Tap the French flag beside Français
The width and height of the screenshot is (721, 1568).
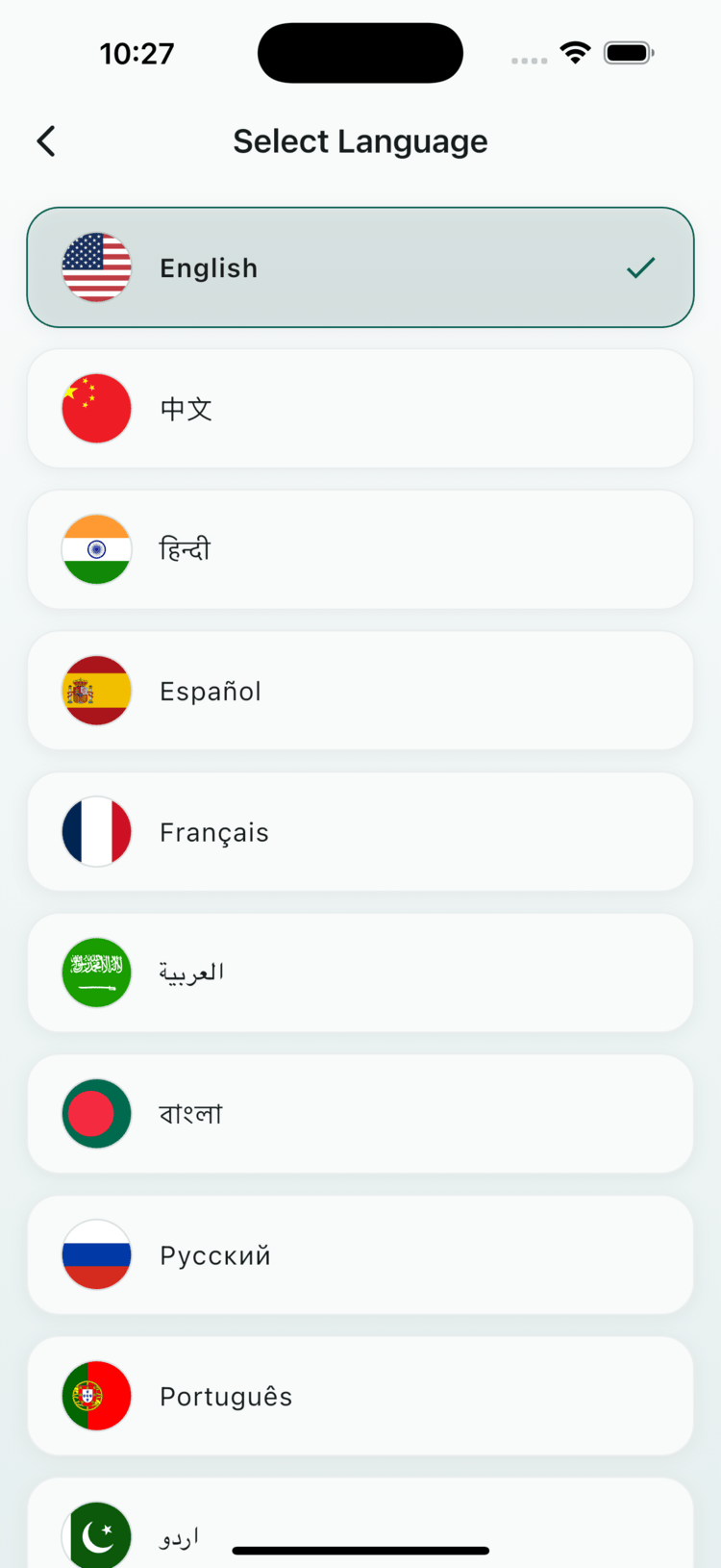[x=96, y=831]
